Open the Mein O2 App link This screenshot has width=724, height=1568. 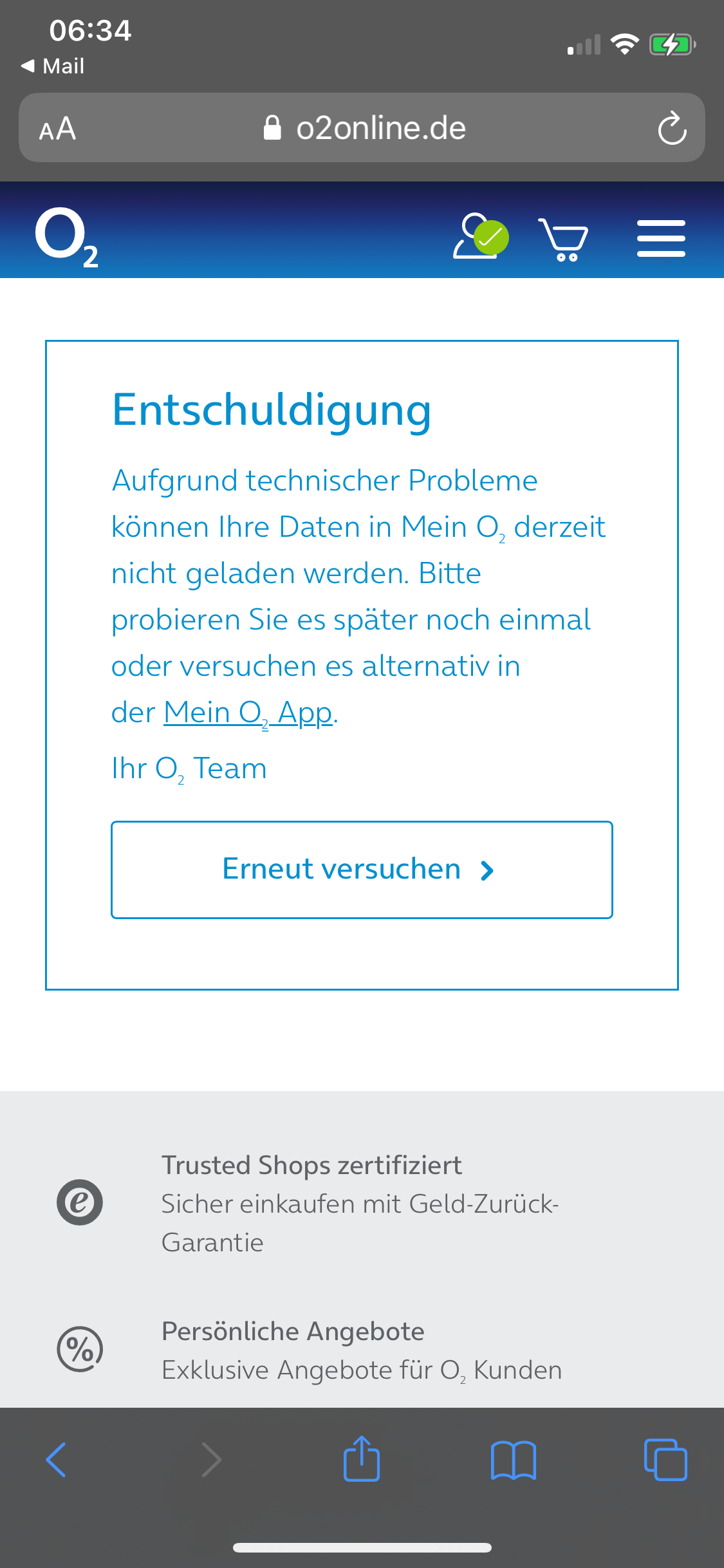248,713
